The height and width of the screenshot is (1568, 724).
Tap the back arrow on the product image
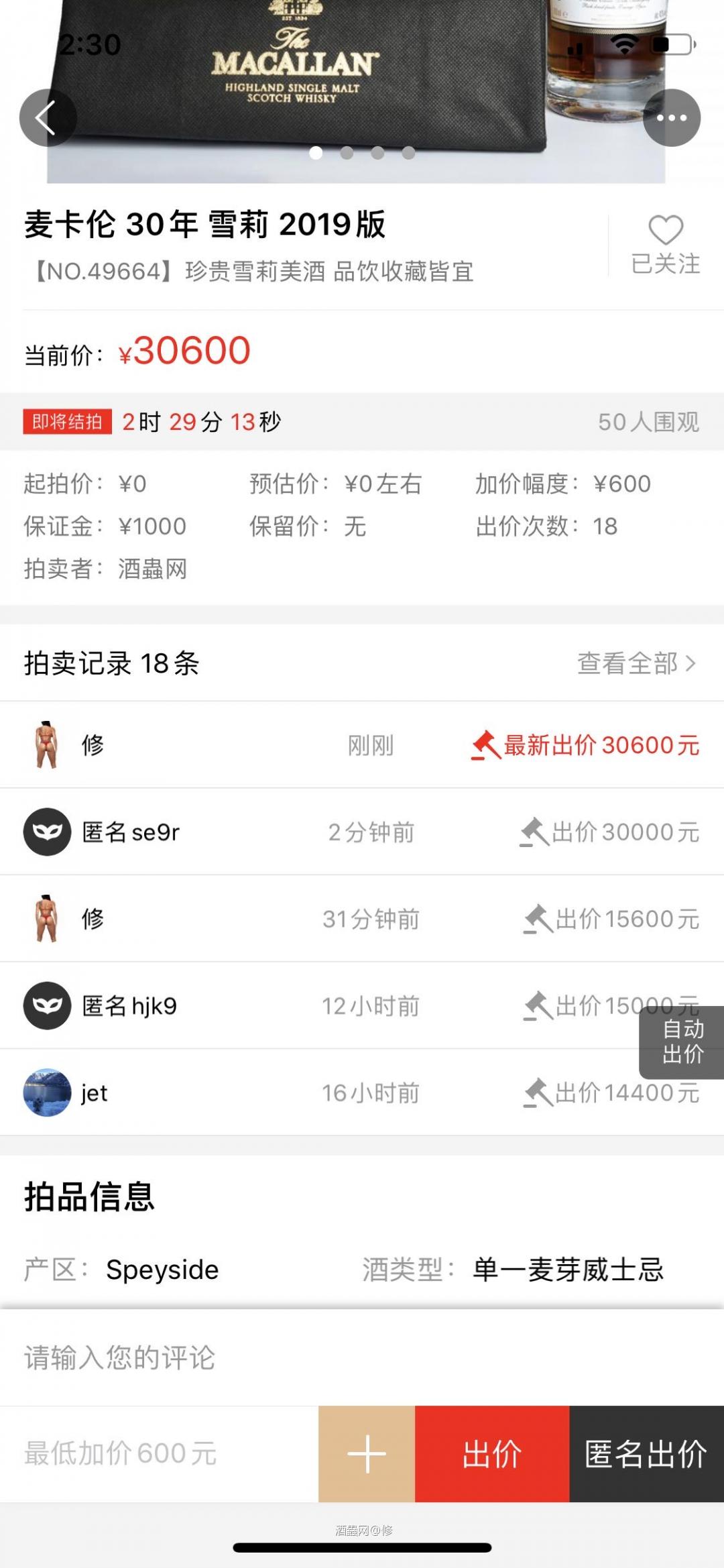pos(48,118)
